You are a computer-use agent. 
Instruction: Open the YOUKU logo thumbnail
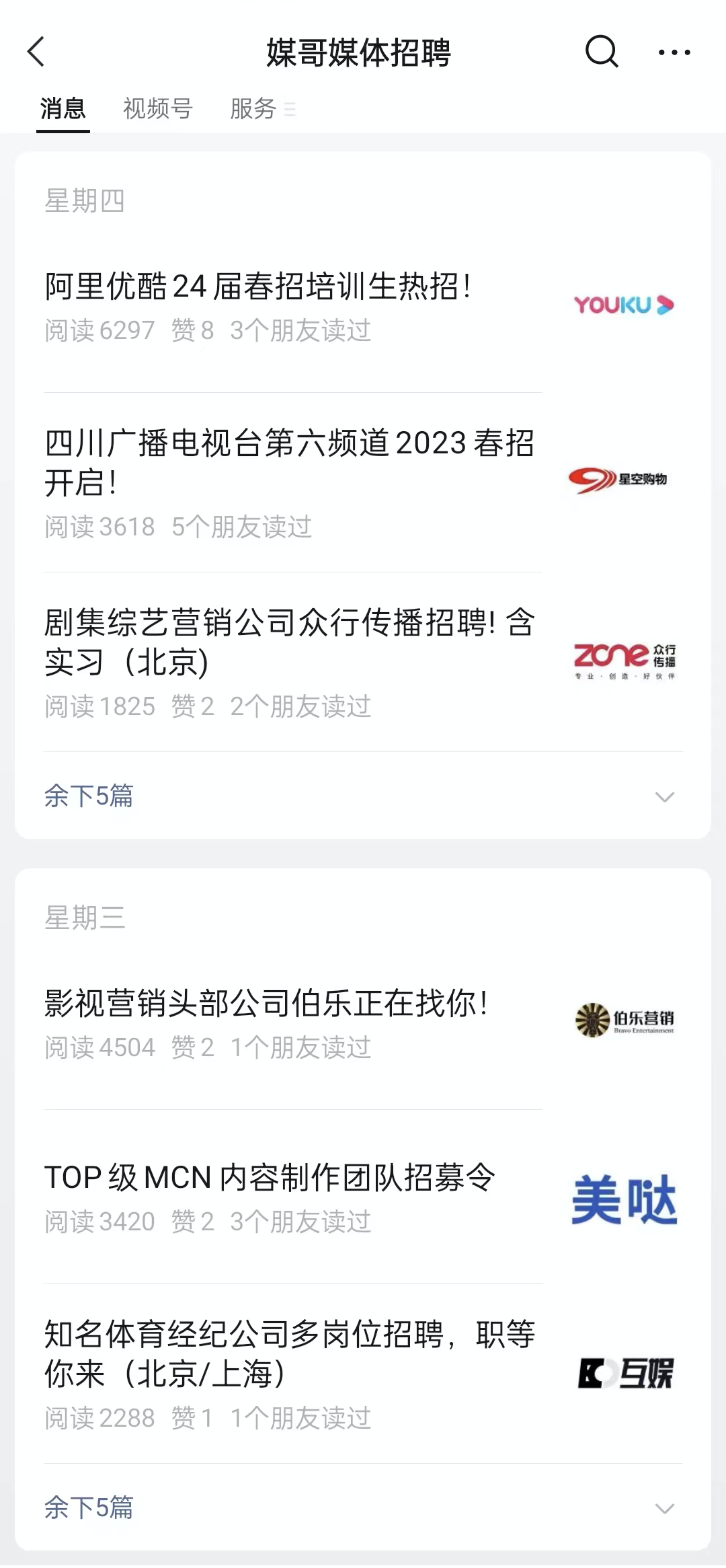coord(622,305)
